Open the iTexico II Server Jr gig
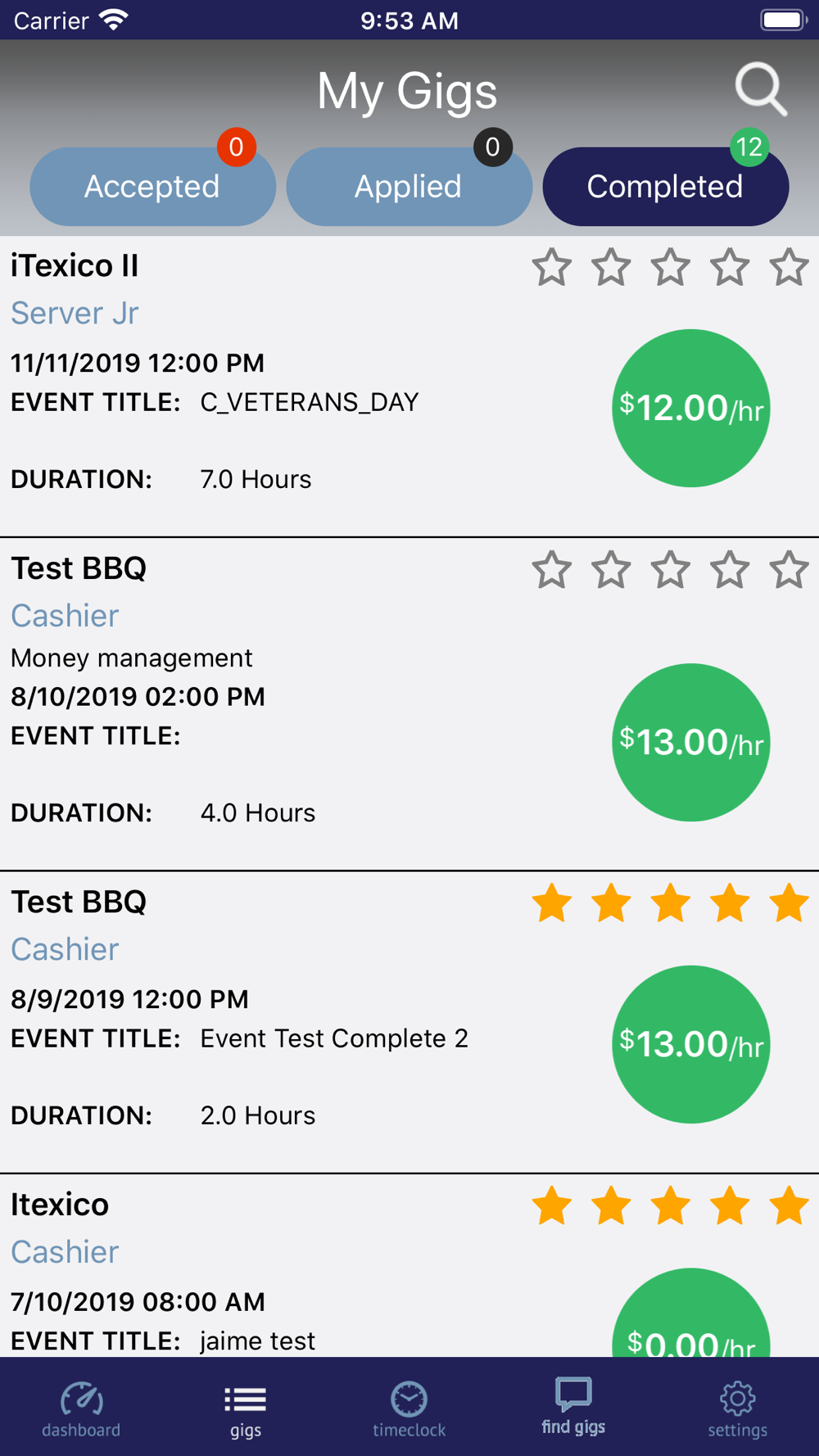 (409, 387)
